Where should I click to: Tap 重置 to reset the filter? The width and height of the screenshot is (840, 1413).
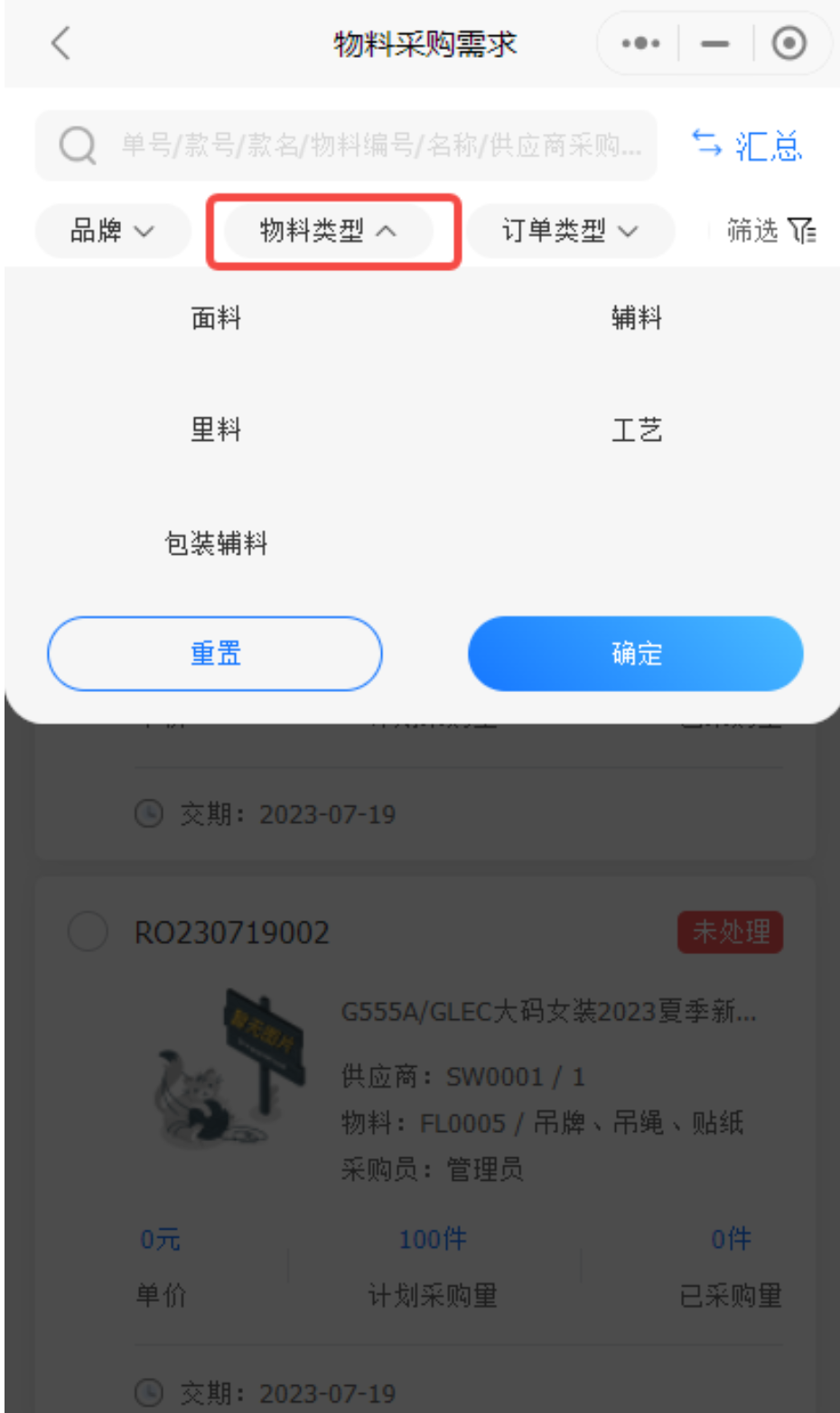[215, 653]
